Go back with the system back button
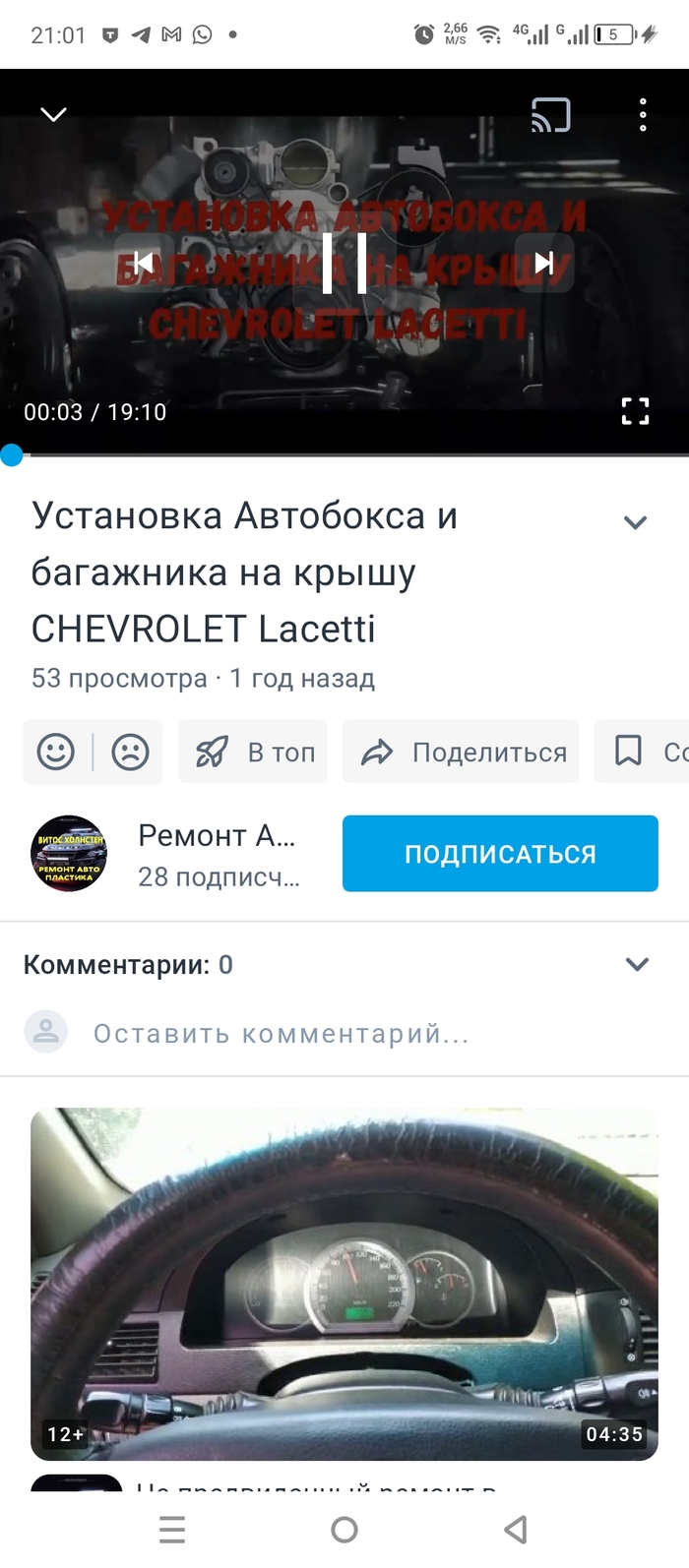The image size is (689, 1568). tap(515, 1530)
